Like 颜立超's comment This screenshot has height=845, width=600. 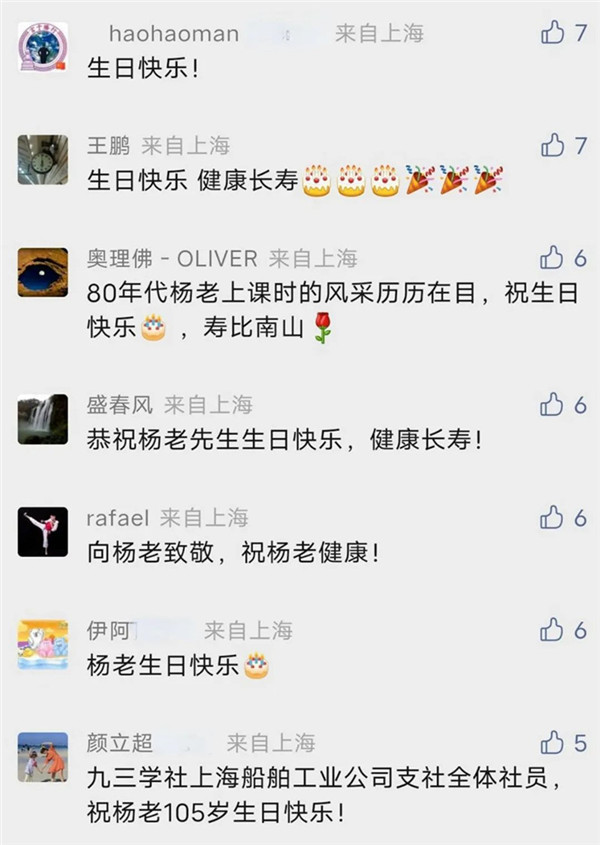(553, 742)
